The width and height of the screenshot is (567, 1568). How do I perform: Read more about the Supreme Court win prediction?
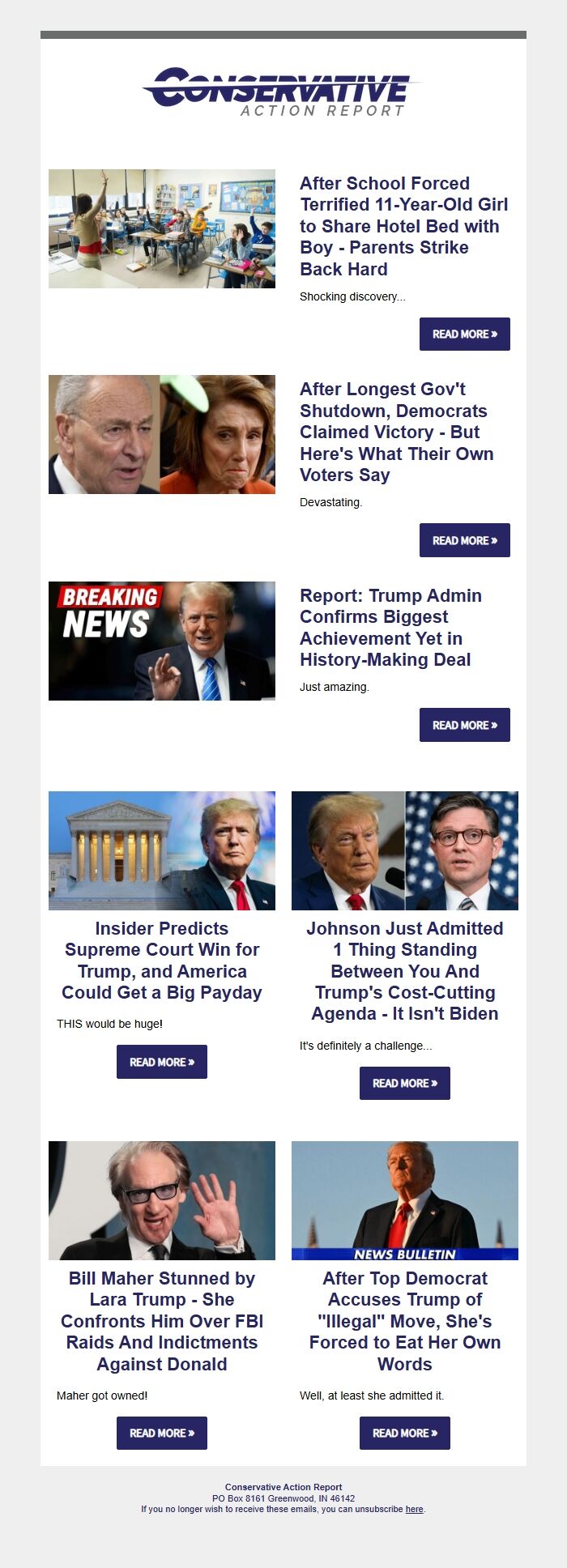coord(162,1062)
